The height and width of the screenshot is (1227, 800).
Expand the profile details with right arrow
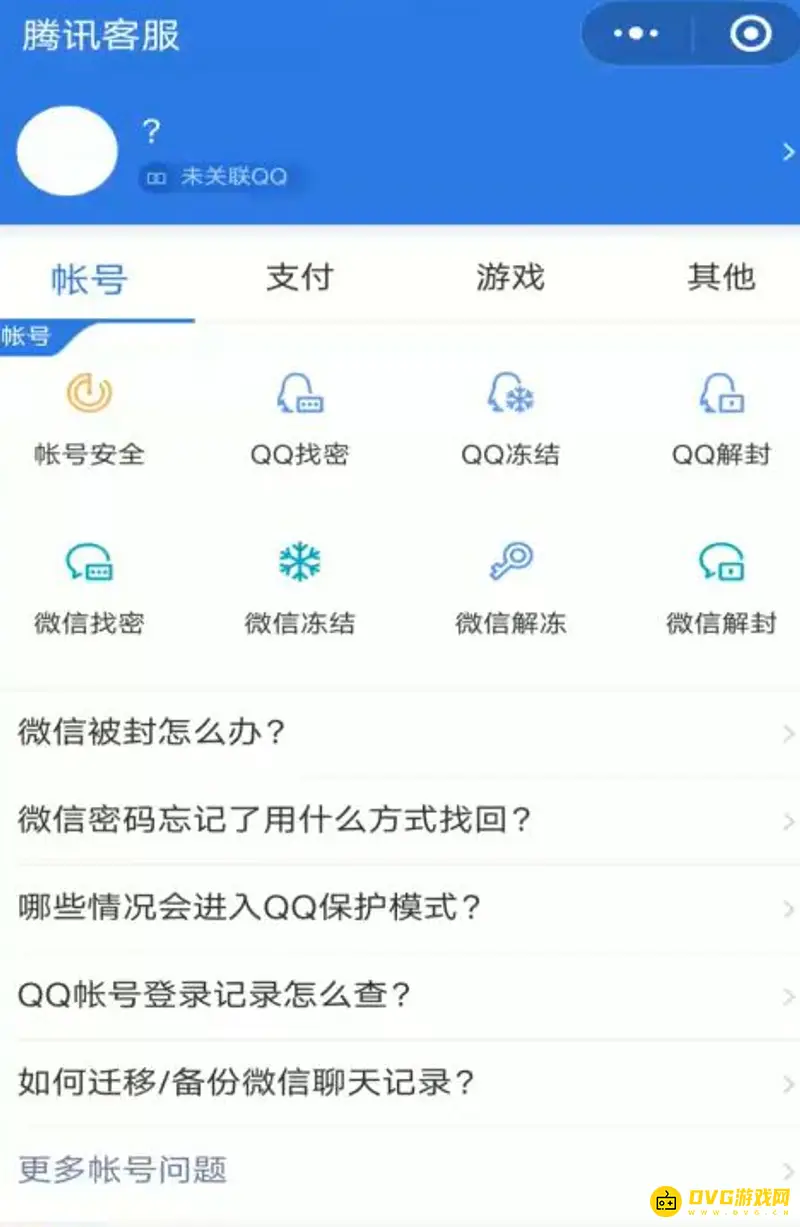[x=788, y=151]
